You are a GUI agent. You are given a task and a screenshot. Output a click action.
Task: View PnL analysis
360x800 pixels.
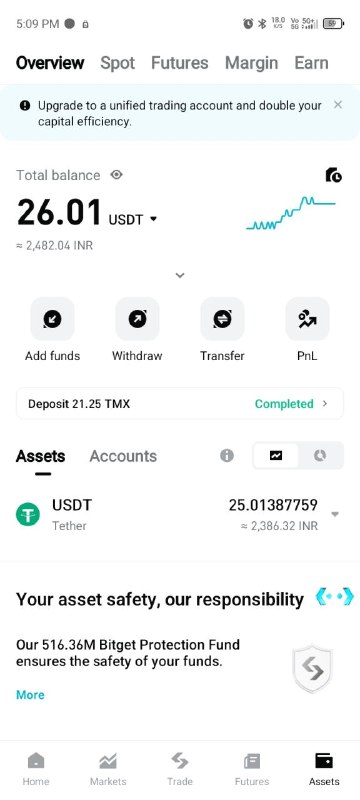[307, 330]
